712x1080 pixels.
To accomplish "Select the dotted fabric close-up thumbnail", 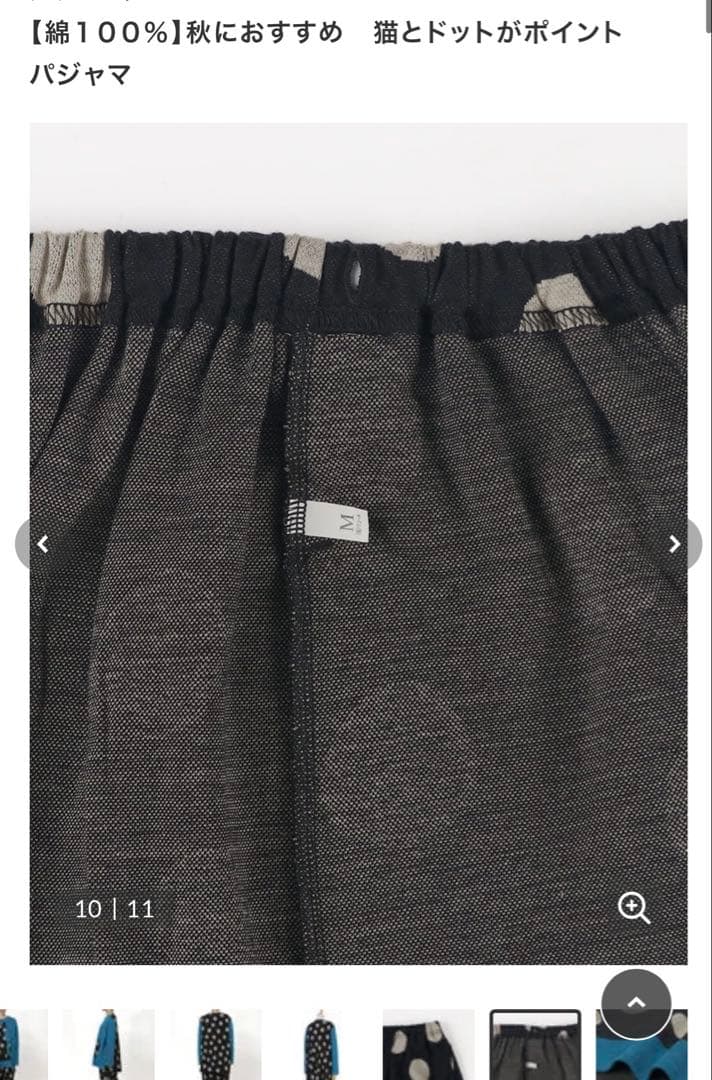I will click(428, 1045).
